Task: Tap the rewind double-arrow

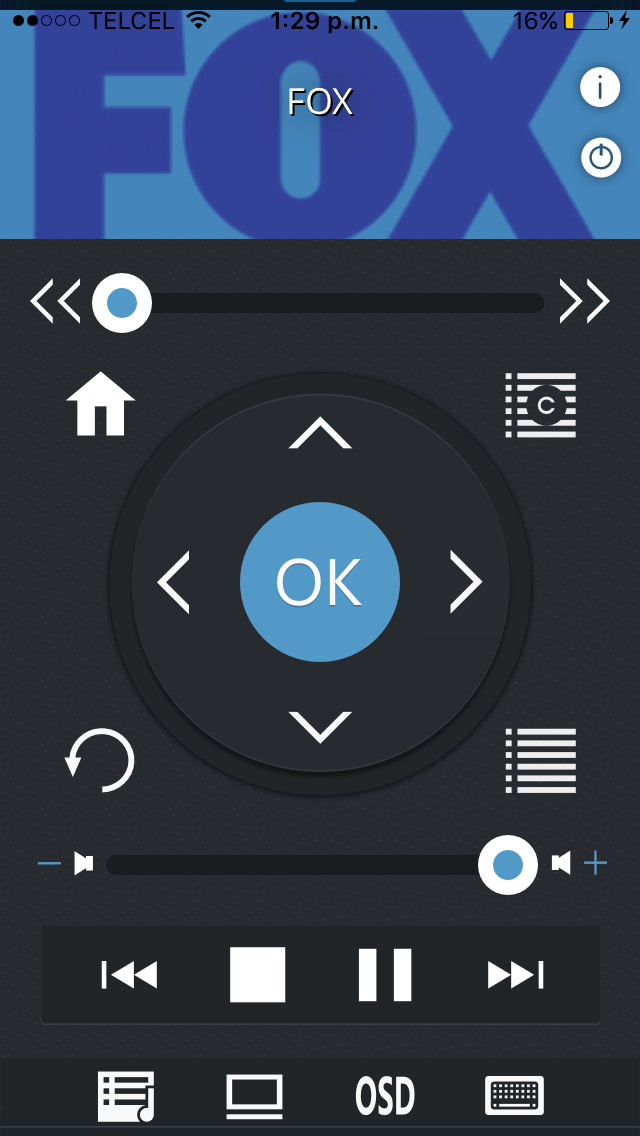Action: click(55, 302)
